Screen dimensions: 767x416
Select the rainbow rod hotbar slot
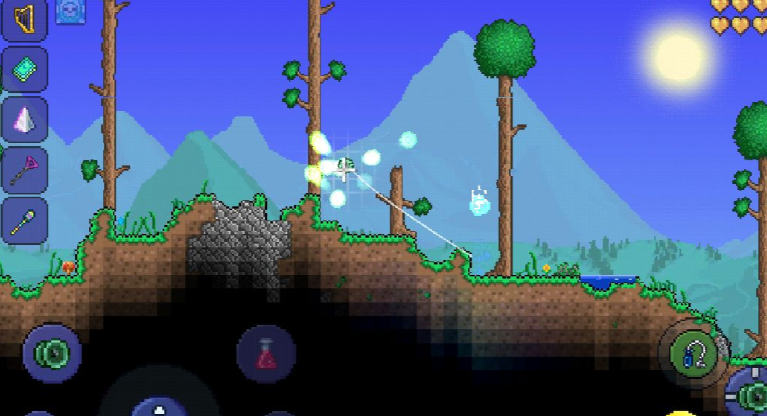pyautogui.click(x=24, y=221)
